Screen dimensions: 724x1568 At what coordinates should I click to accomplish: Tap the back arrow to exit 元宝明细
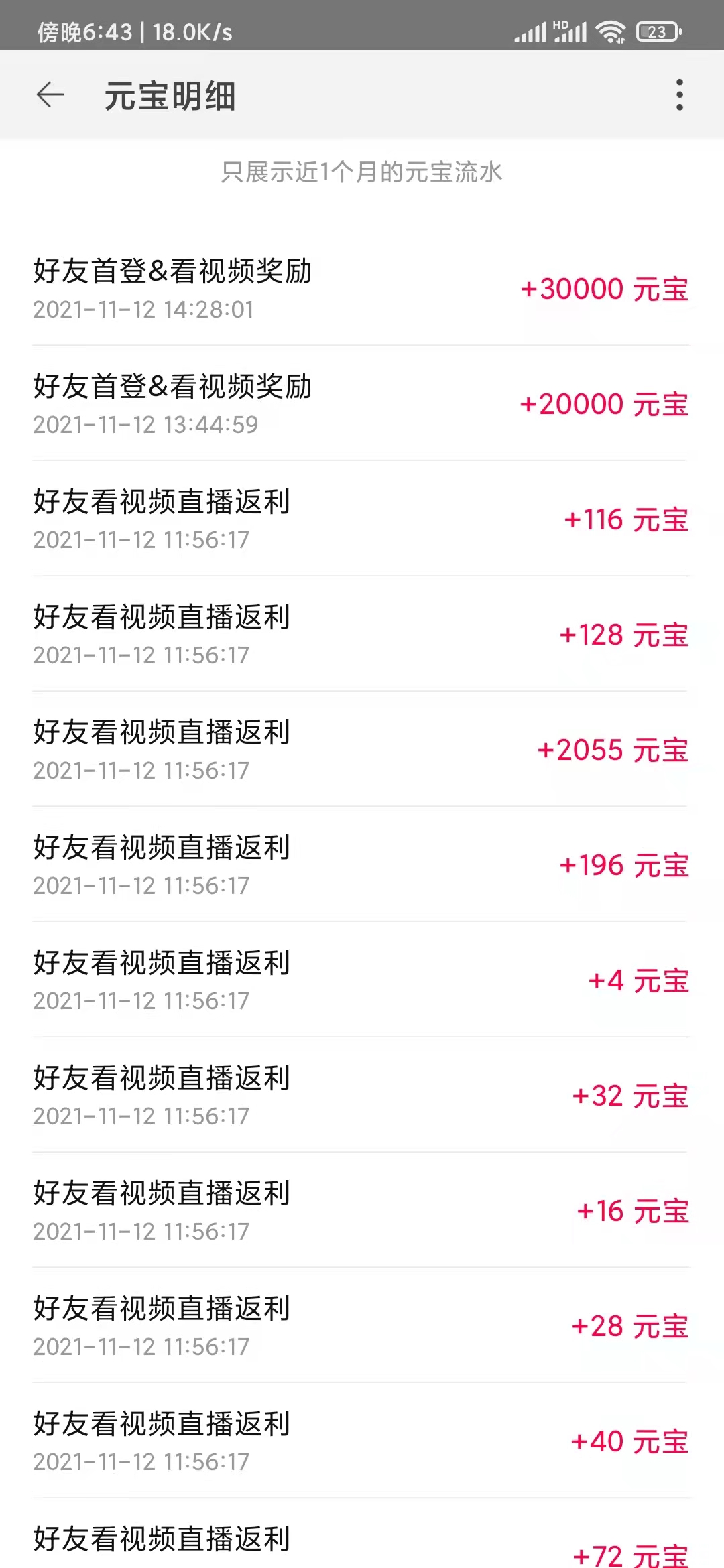50,96
